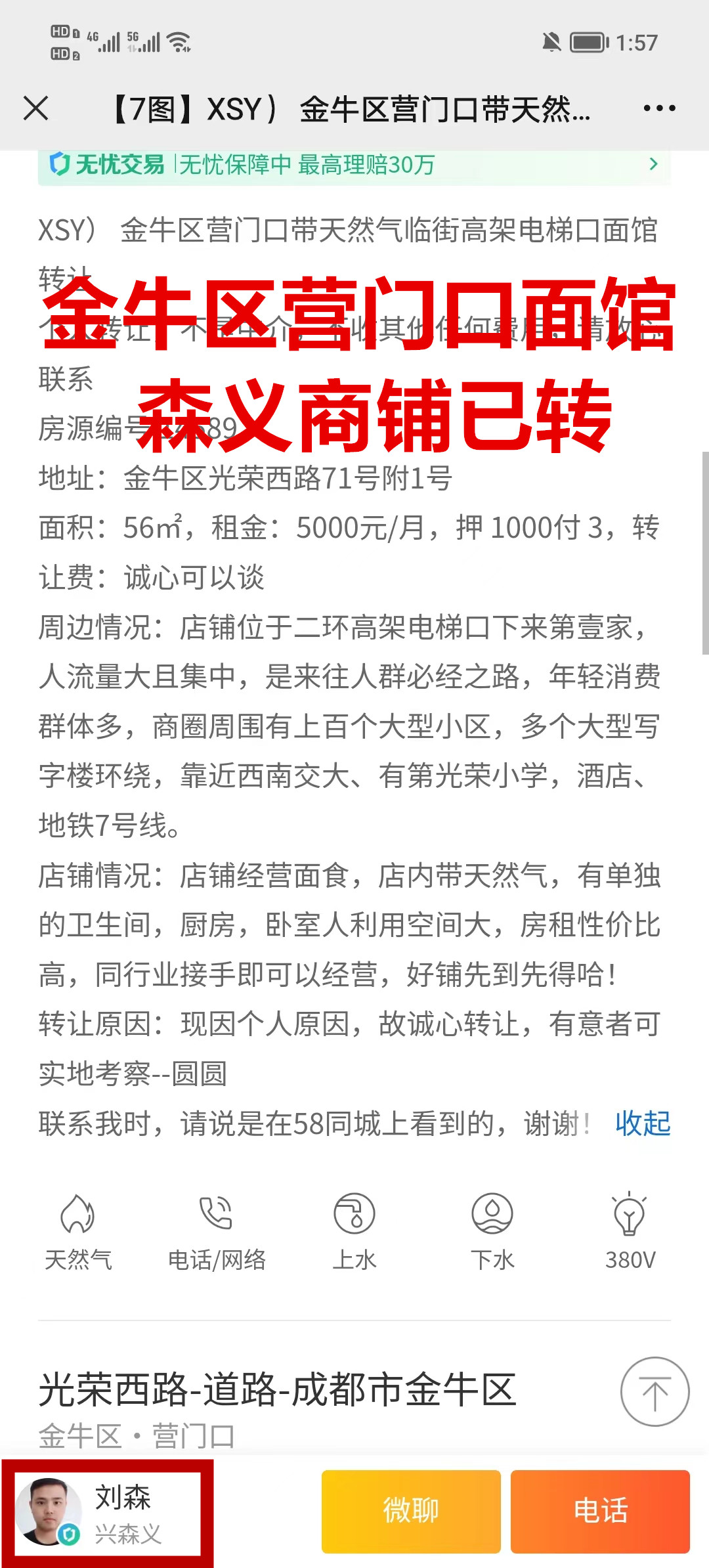Screen dimensions: 709x1568
Task: Collapse the description via 收起
Action: pos(642,1123)
